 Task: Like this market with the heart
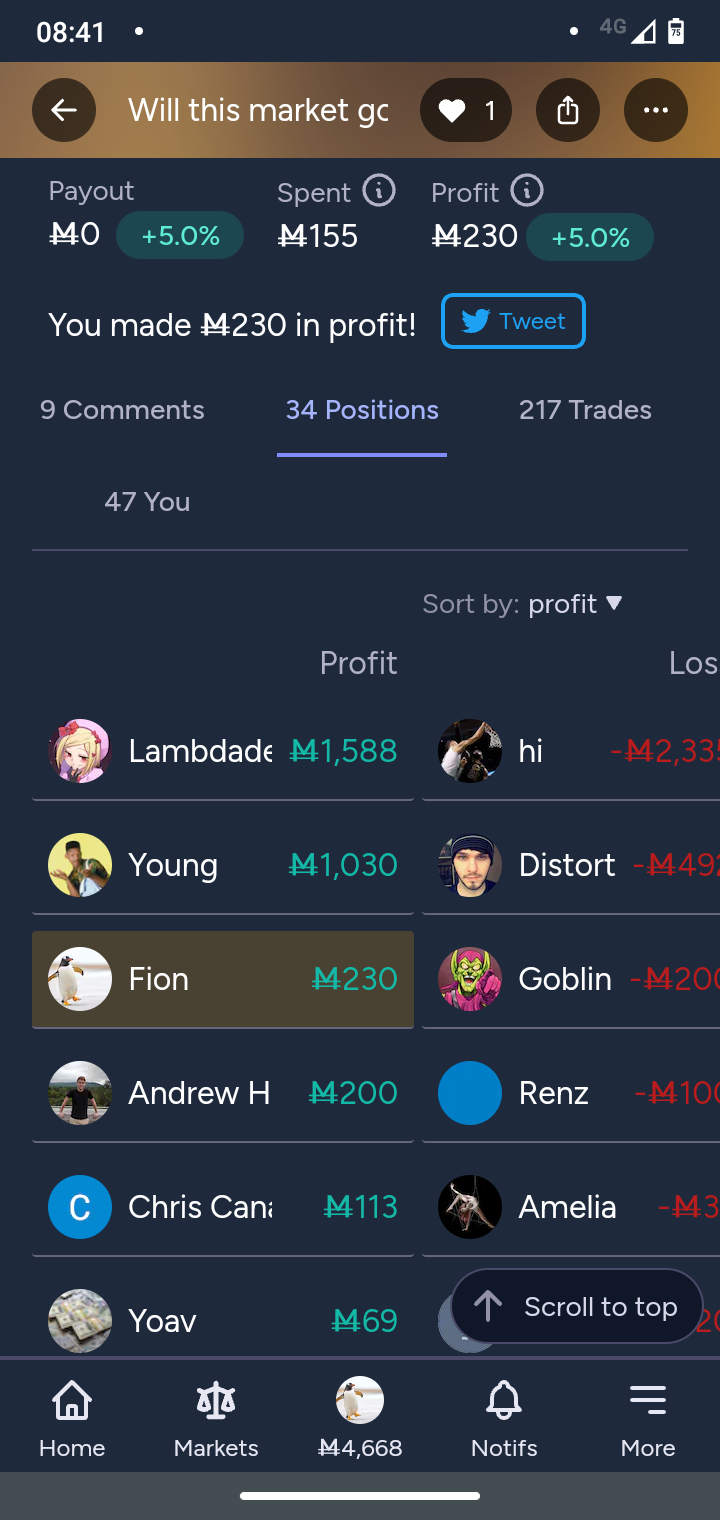465,110
